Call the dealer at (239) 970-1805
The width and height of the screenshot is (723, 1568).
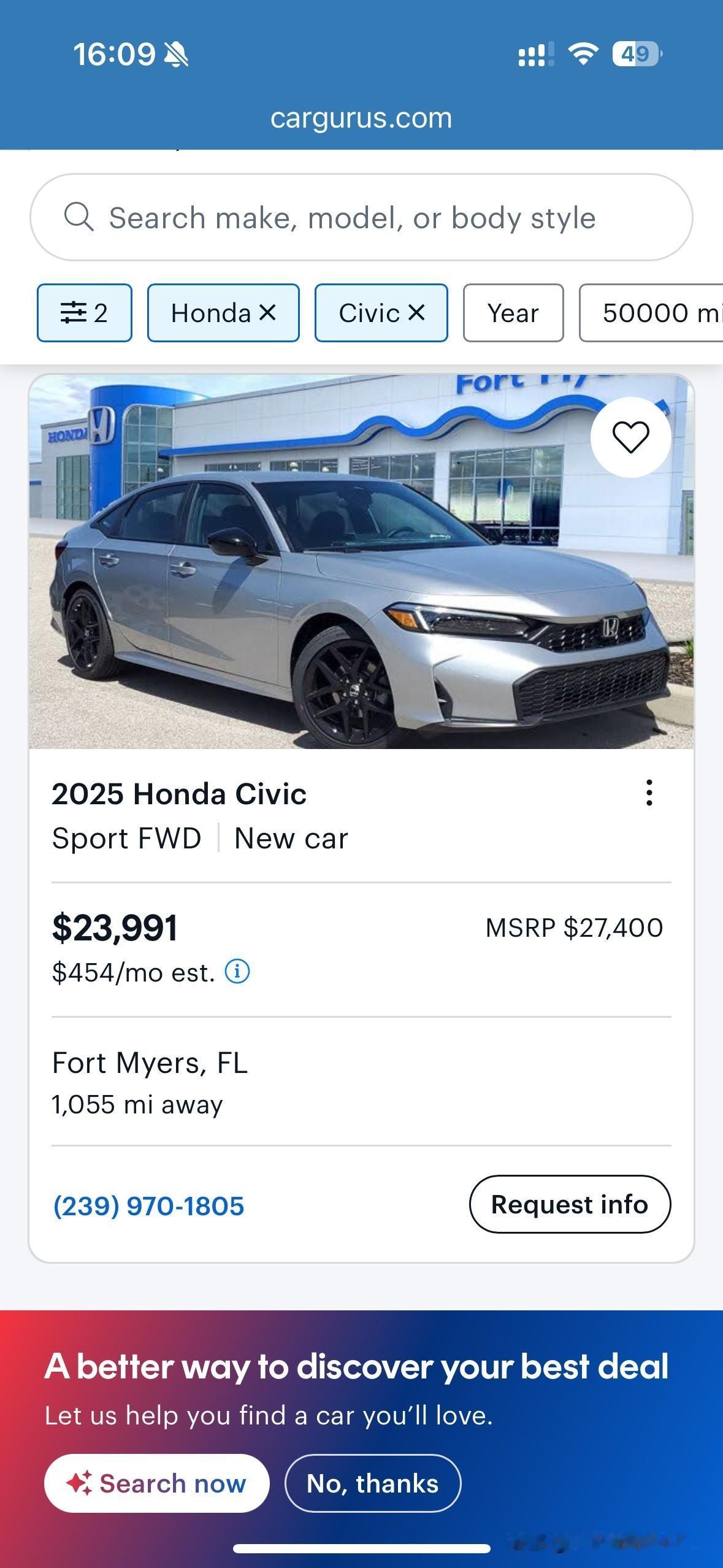148,1205
